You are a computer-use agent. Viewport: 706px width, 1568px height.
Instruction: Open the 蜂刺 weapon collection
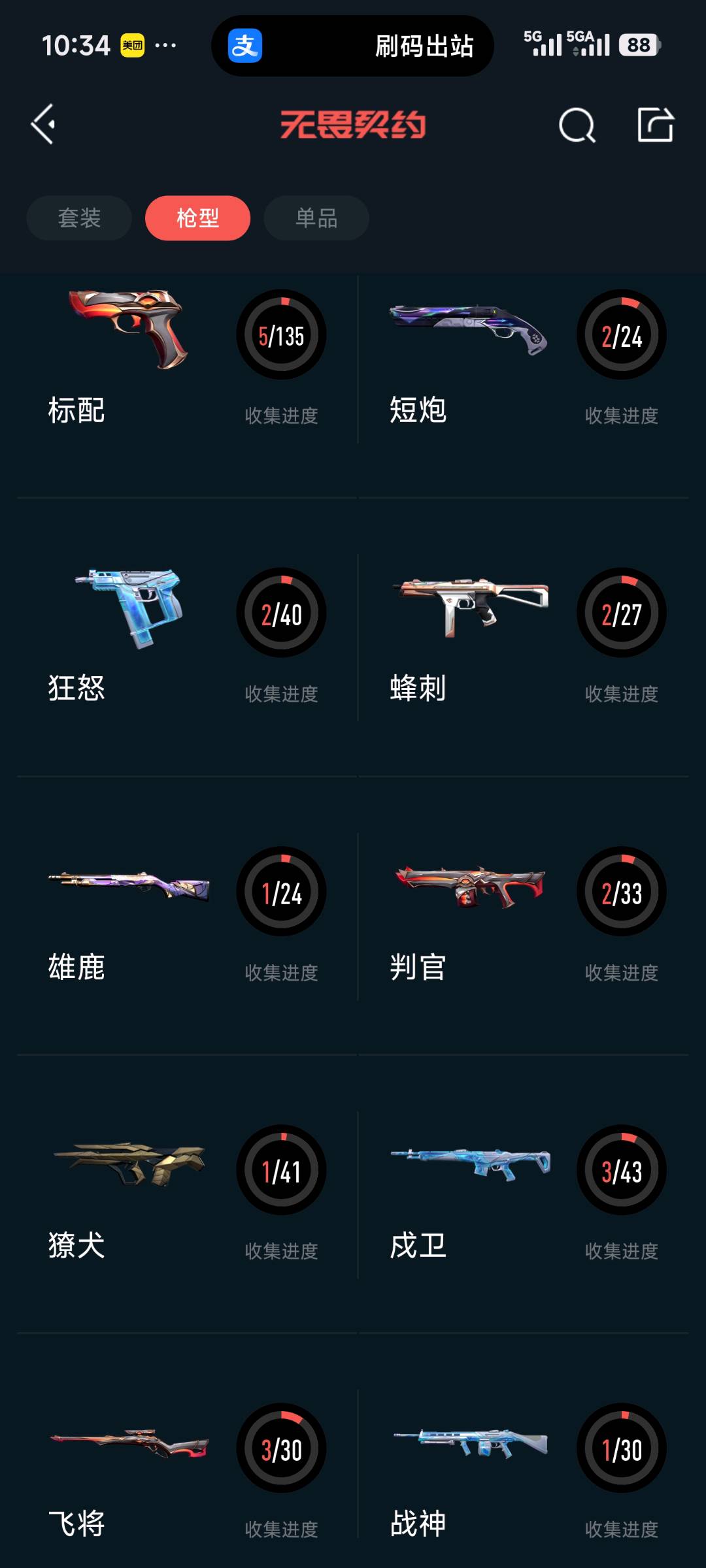click(523, 638)
